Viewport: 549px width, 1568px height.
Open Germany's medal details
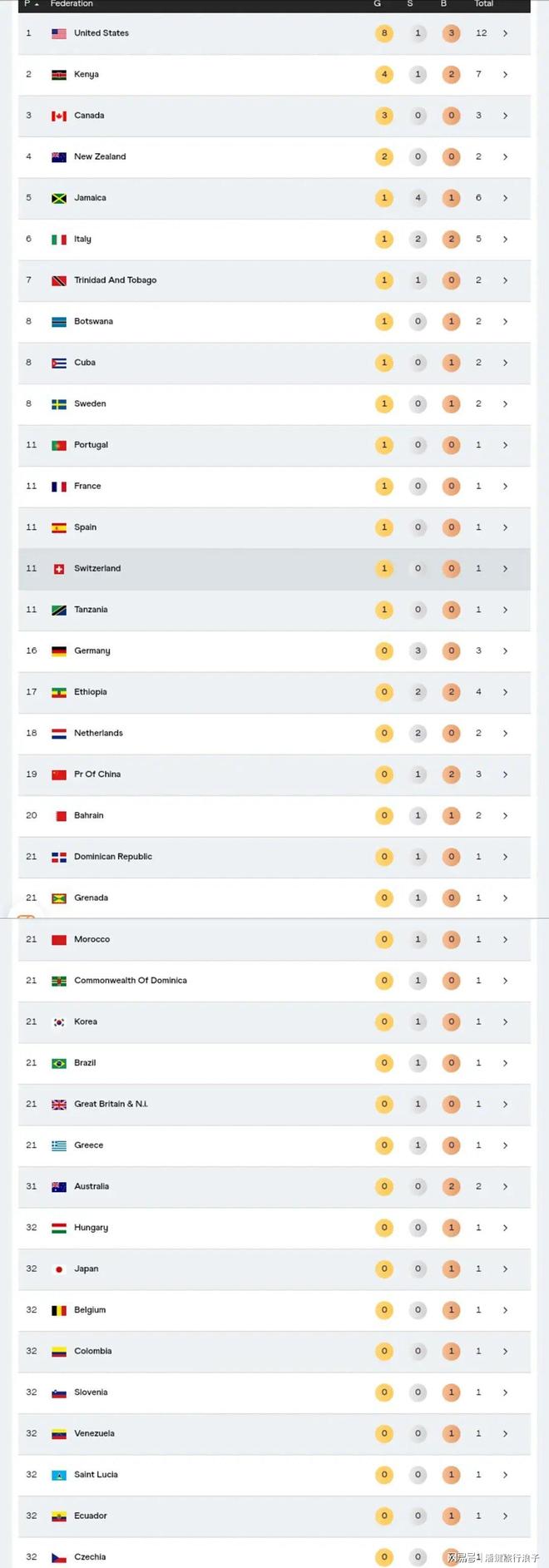505,650
